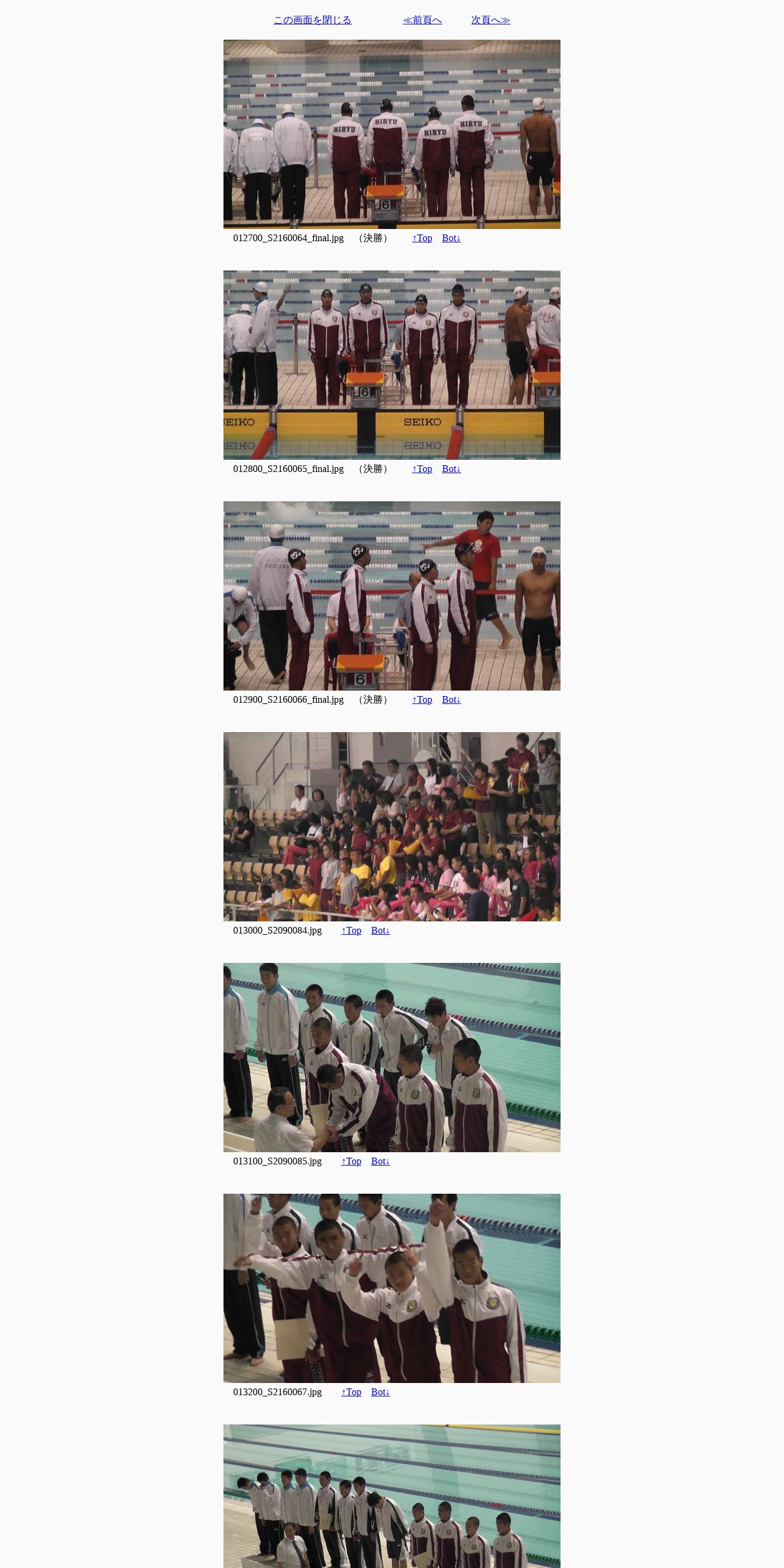Go to top from 013100_S2090085.jpg caption

[351, 1161]
